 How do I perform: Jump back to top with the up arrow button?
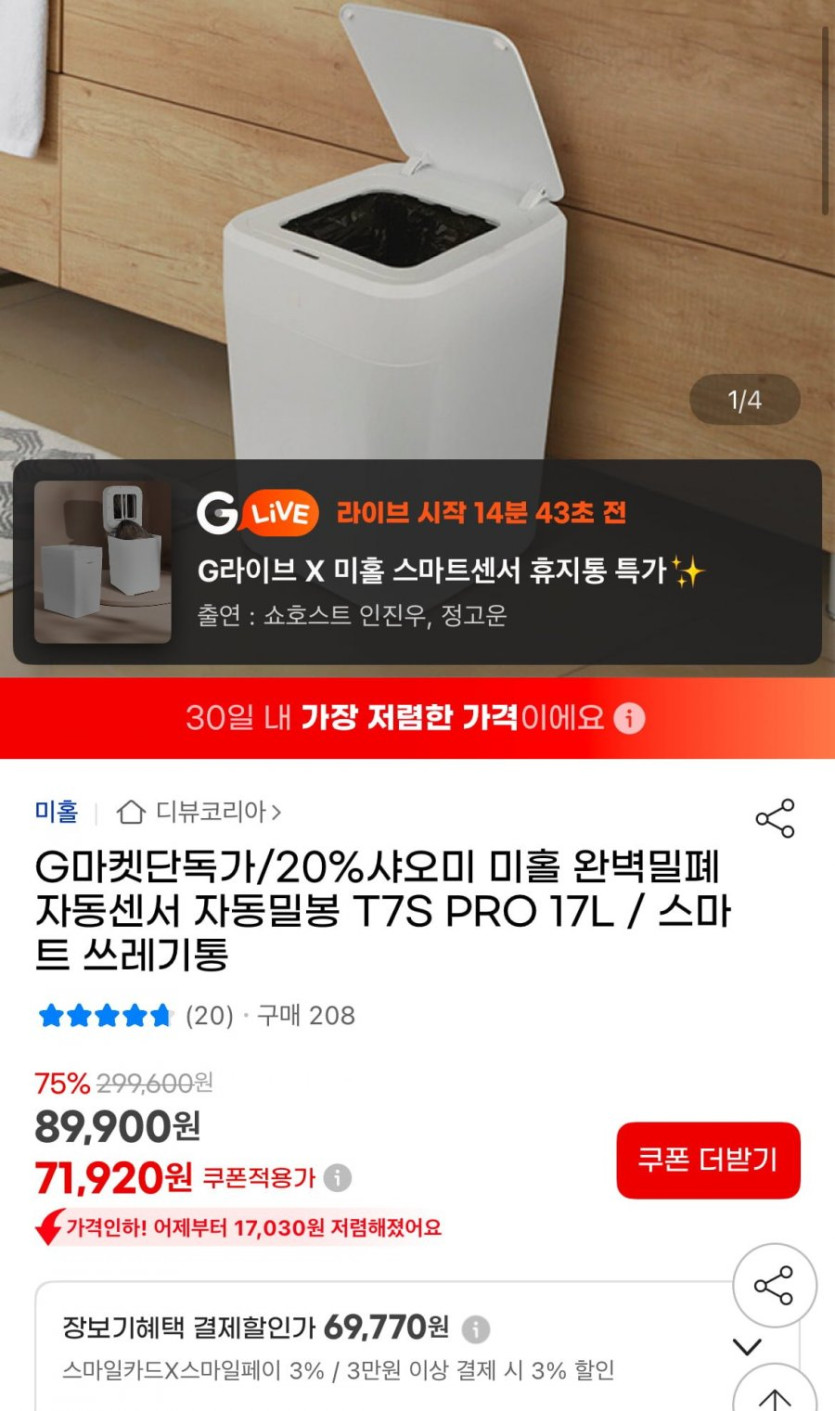tap(774, 1394)
